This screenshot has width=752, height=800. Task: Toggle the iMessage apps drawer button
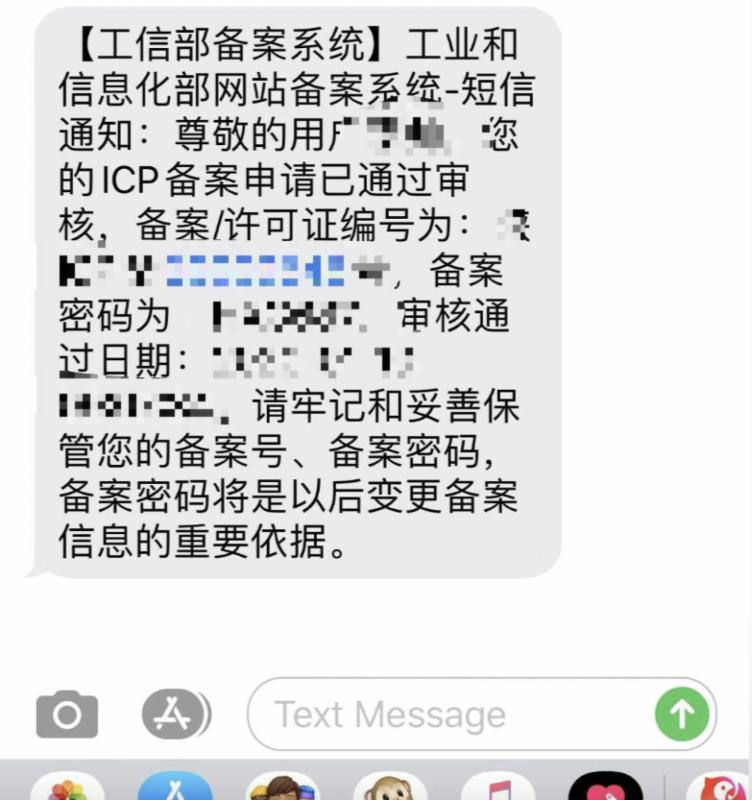point(176,714)
